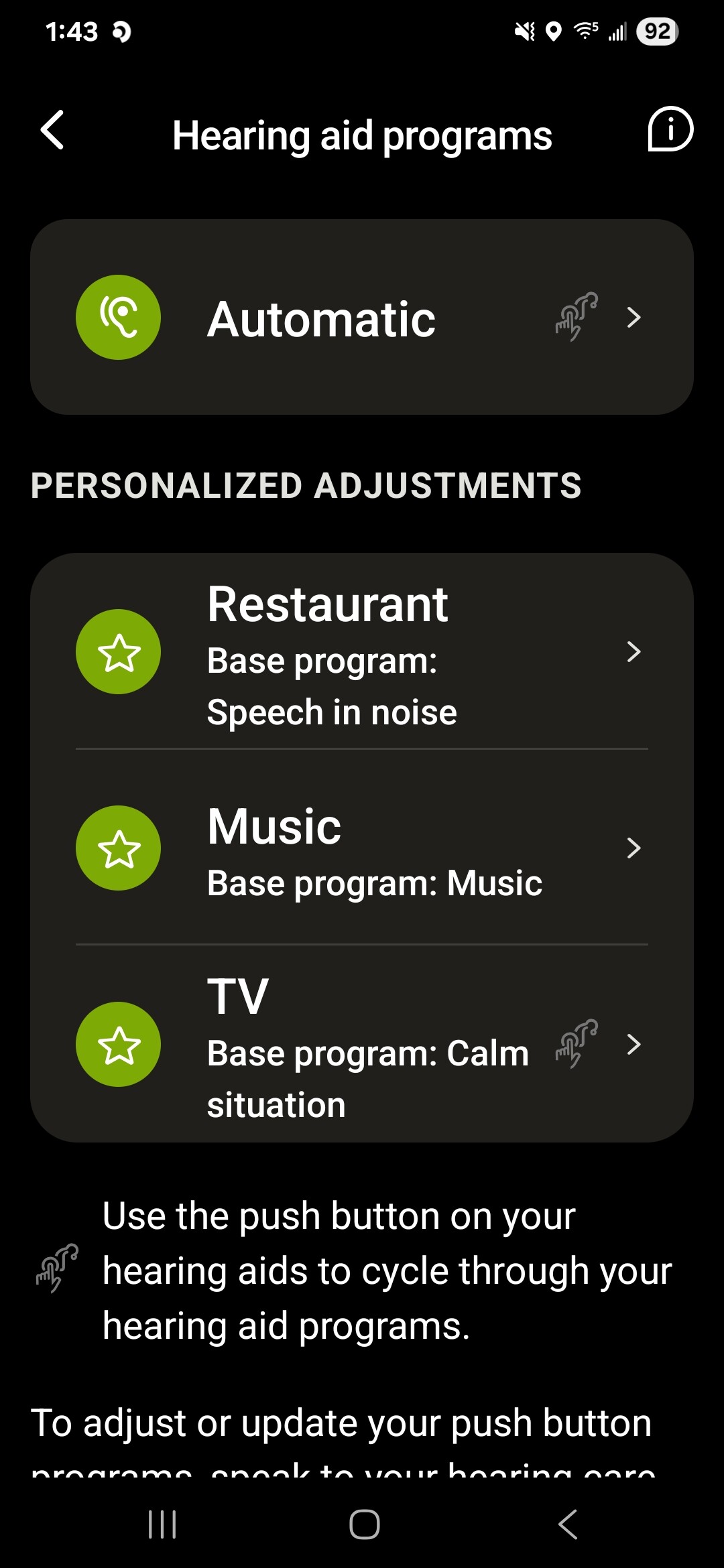Open the TV program

362,1044
